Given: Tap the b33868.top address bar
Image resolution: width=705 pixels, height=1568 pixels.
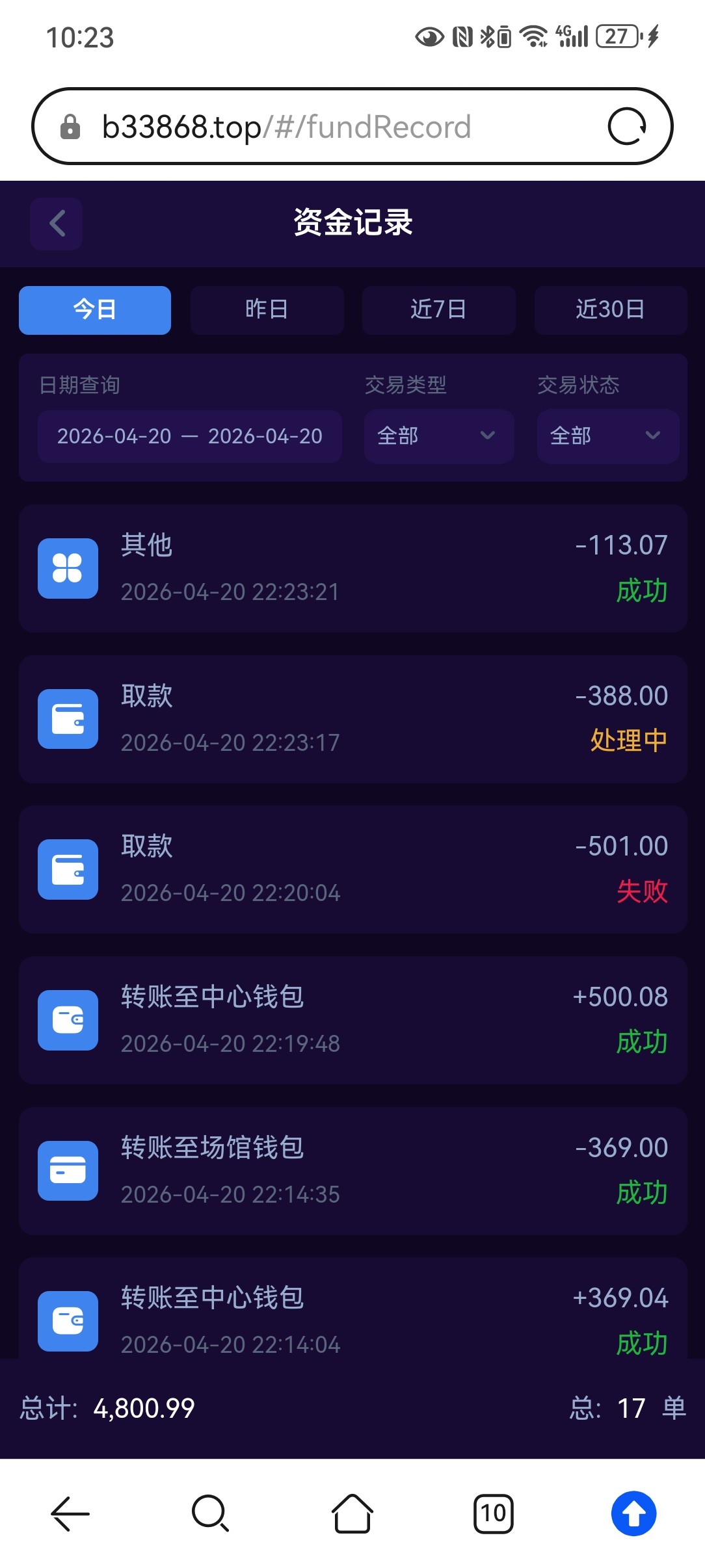Looking at the screenshot, I should [325, 127].
